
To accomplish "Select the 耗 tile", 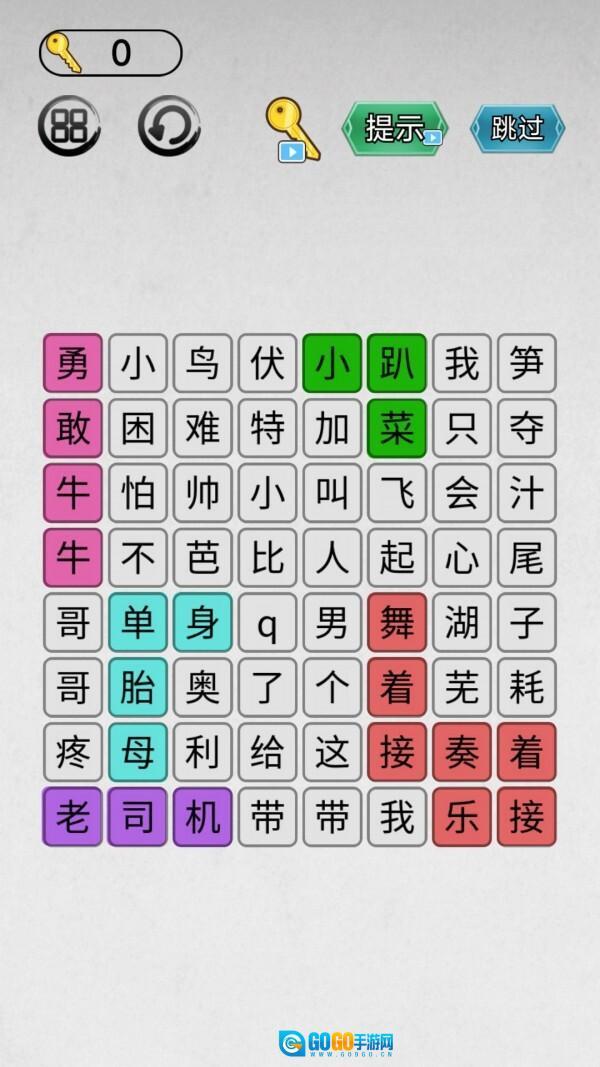I will pyautogui.click(x=527, y=688).
